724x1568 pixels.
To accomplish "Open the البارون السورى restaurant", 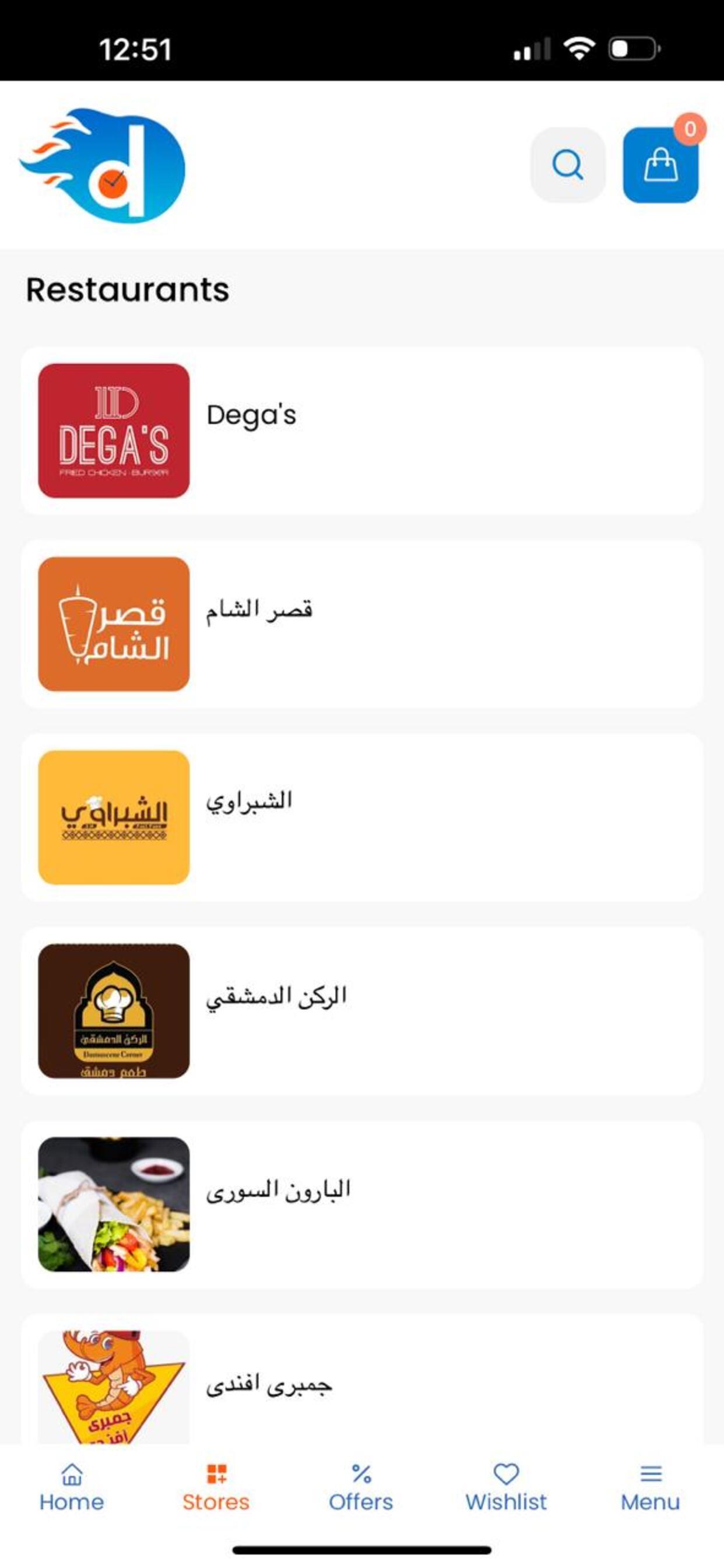I will click(362, 1204).
